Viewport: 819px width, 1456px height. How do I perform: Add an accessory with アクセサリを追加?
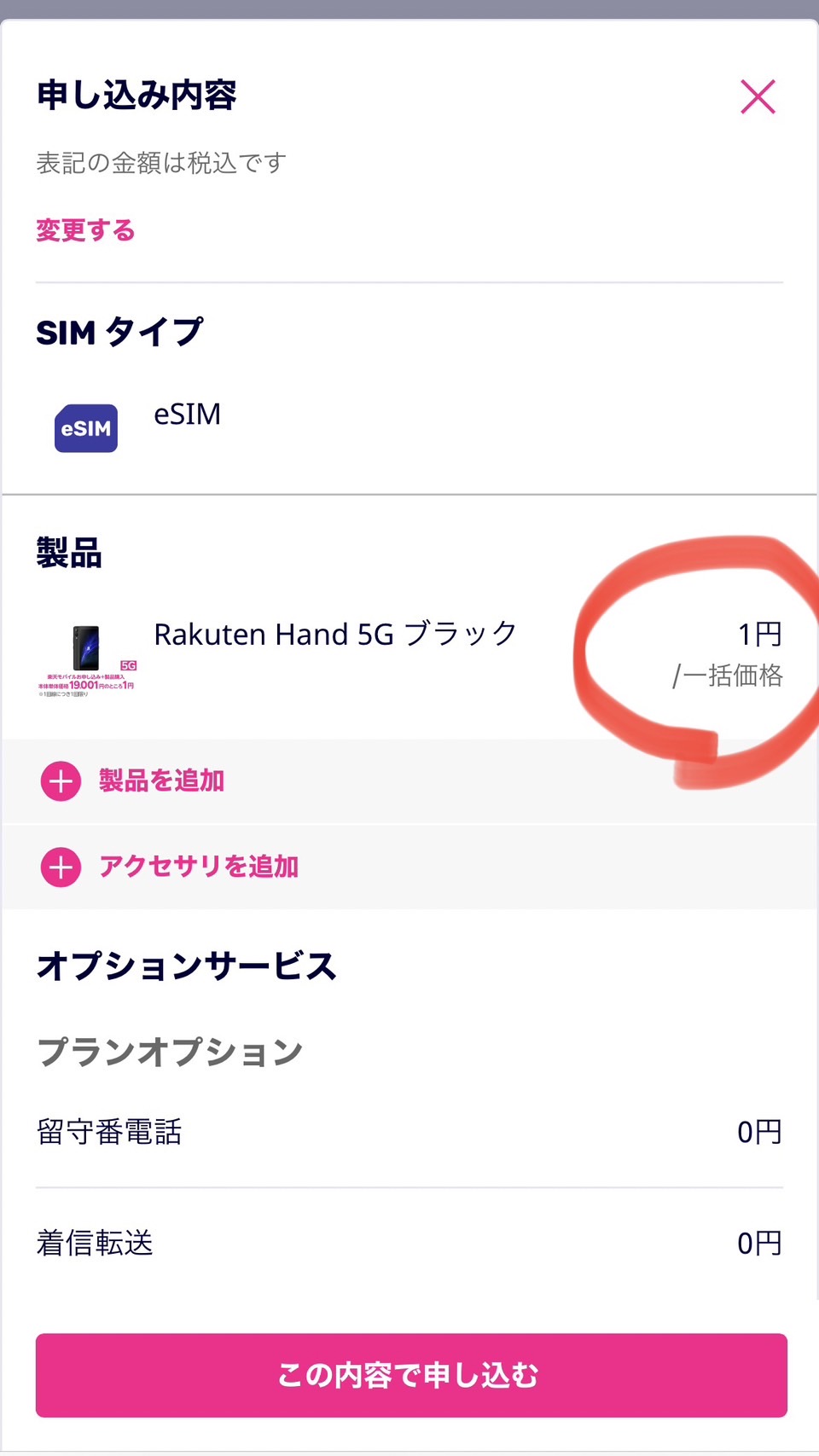(x=171, y=867)
